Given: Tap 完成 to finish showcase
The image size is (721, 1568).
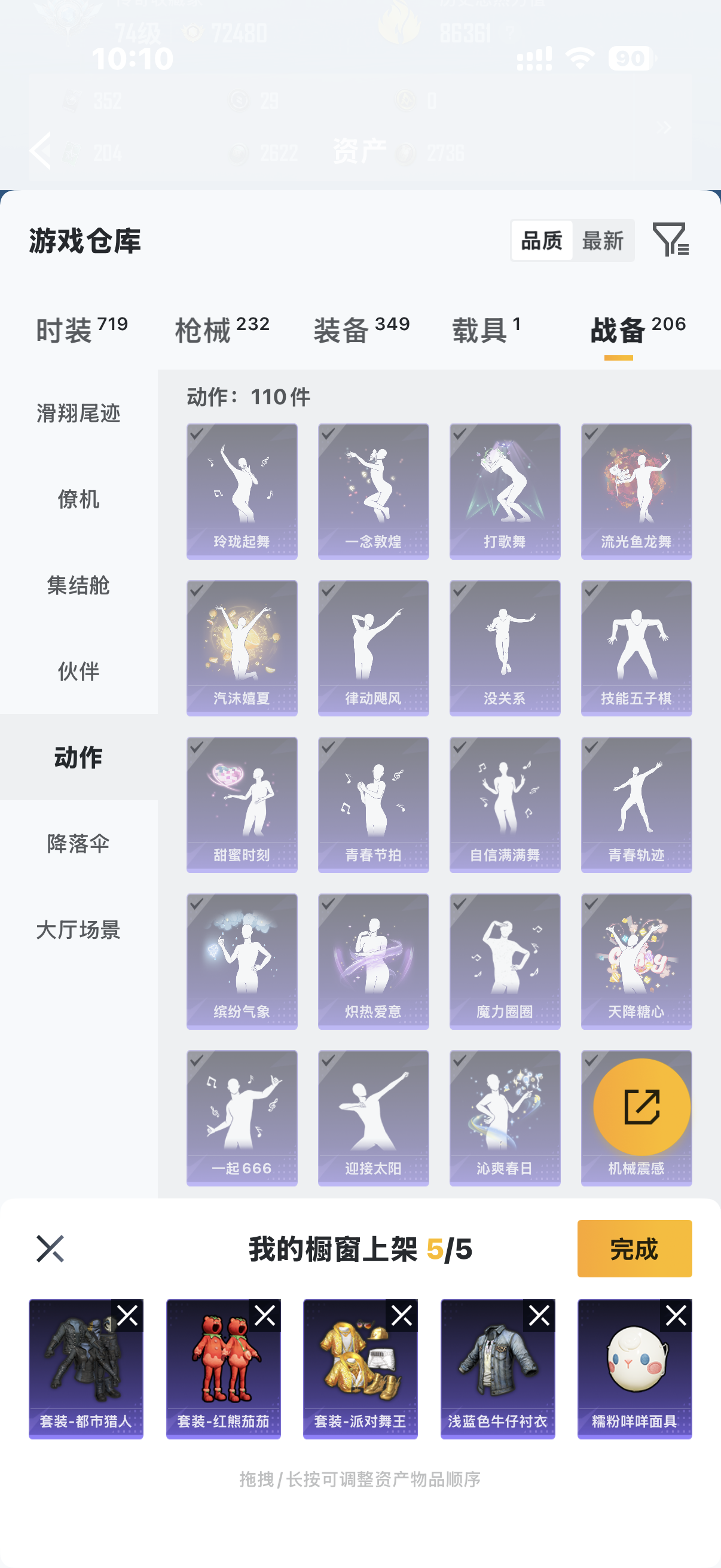Looking at the screenshot, I should (634, 1249).
